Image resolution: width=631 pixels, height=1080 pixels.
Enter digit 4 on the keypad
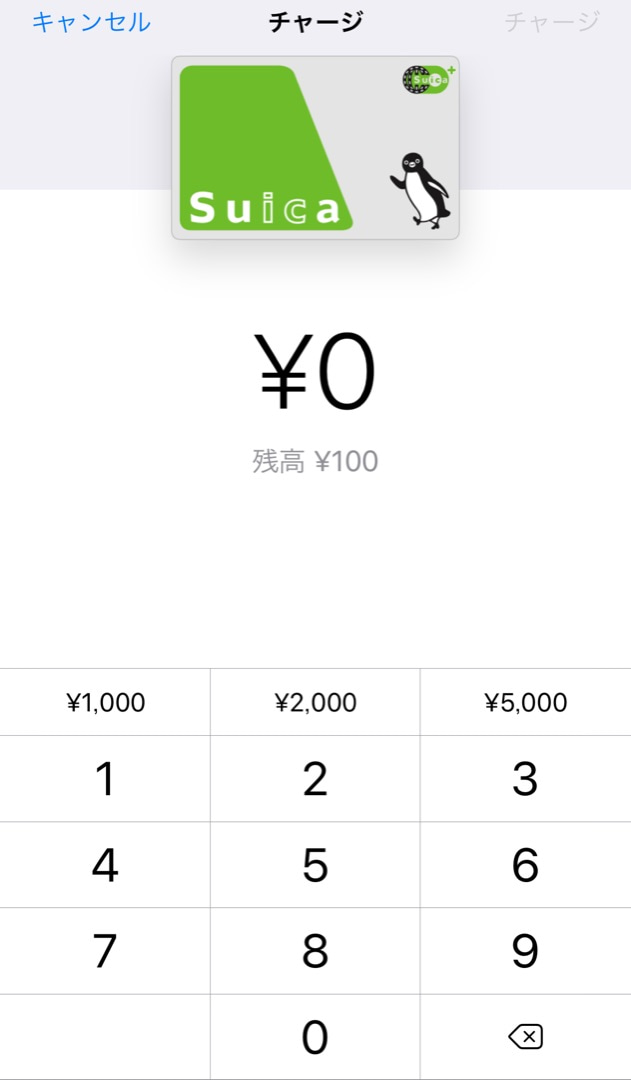pos(105,865)
